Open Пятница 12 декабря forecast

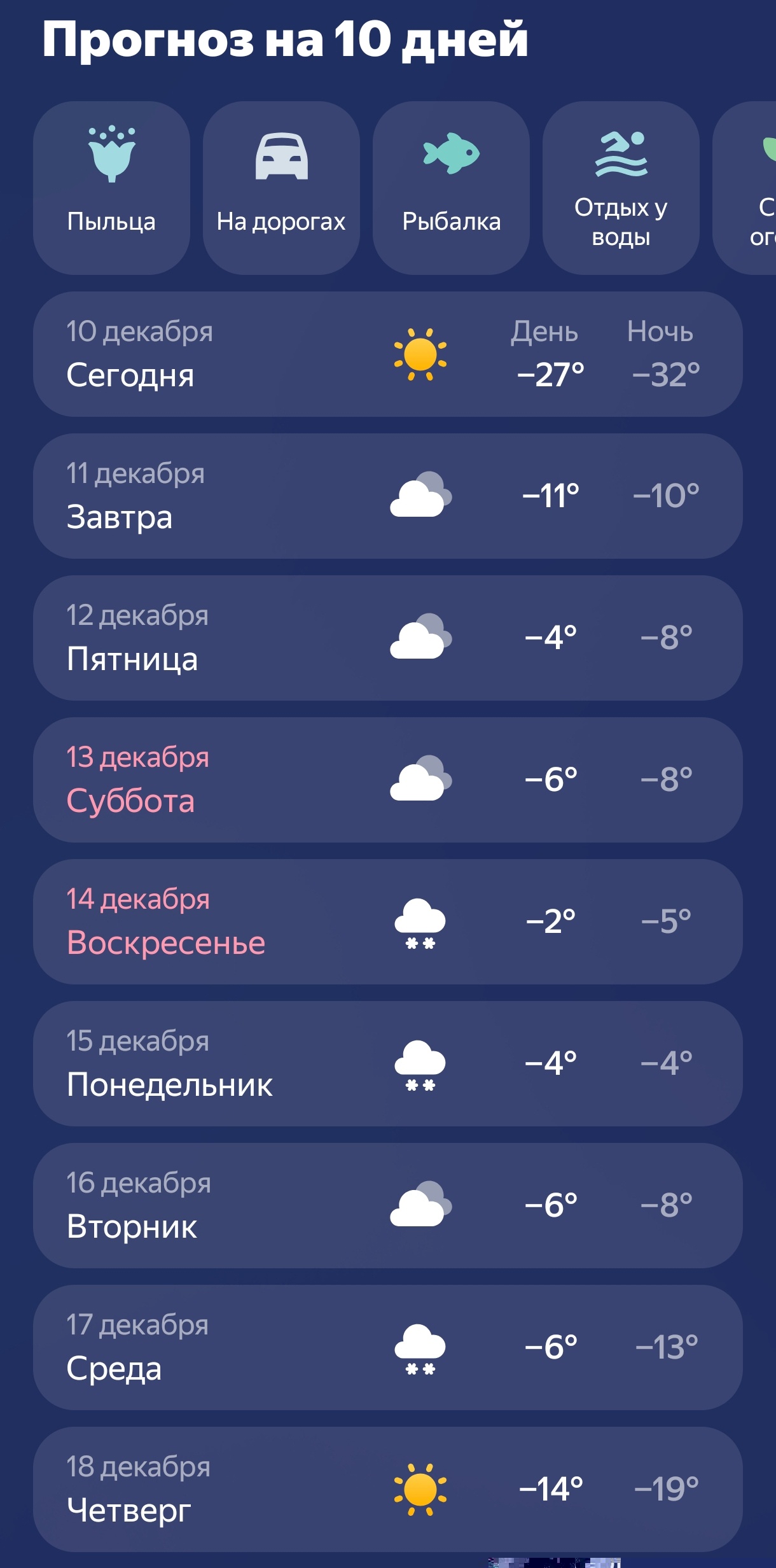(x=387, y=638)
